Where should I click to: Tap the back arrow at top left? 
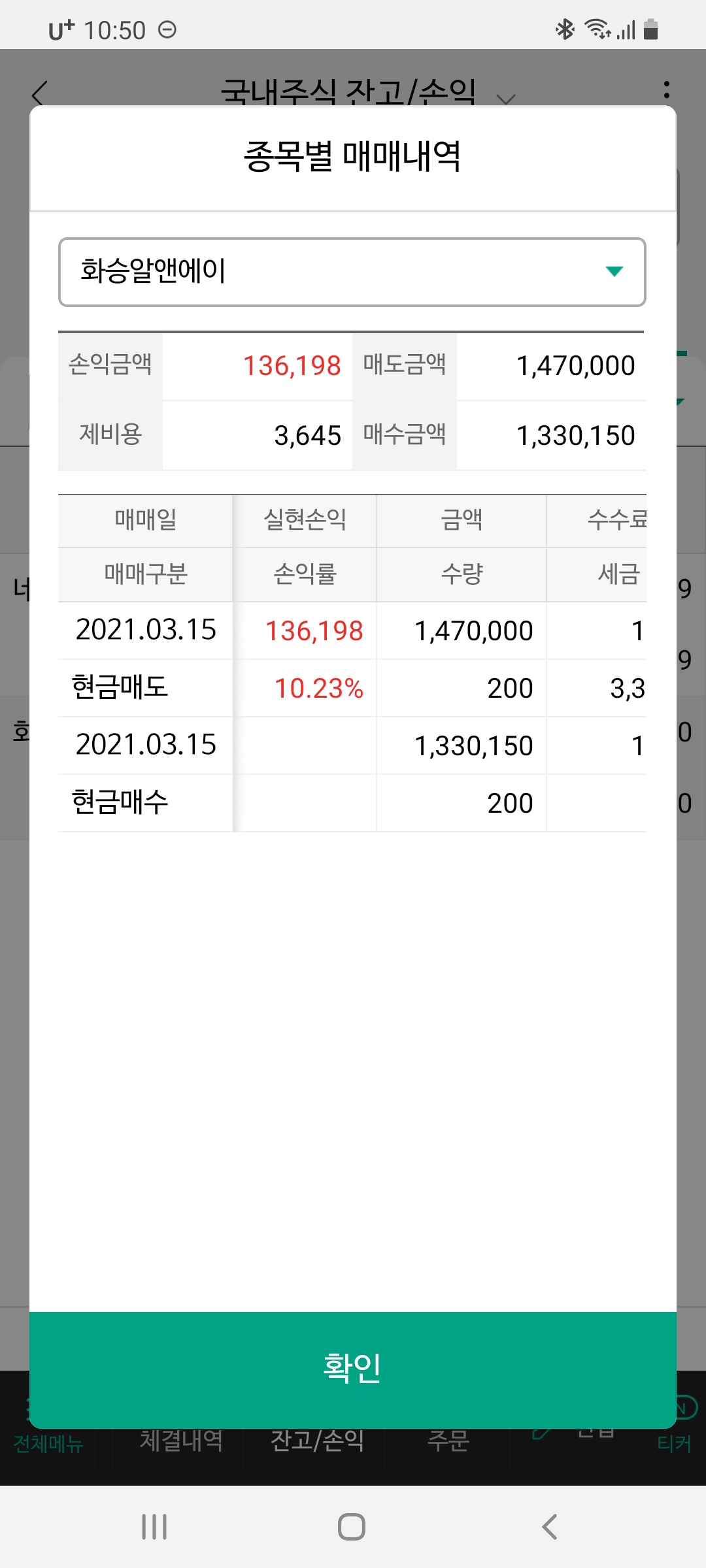pos(39,93)
